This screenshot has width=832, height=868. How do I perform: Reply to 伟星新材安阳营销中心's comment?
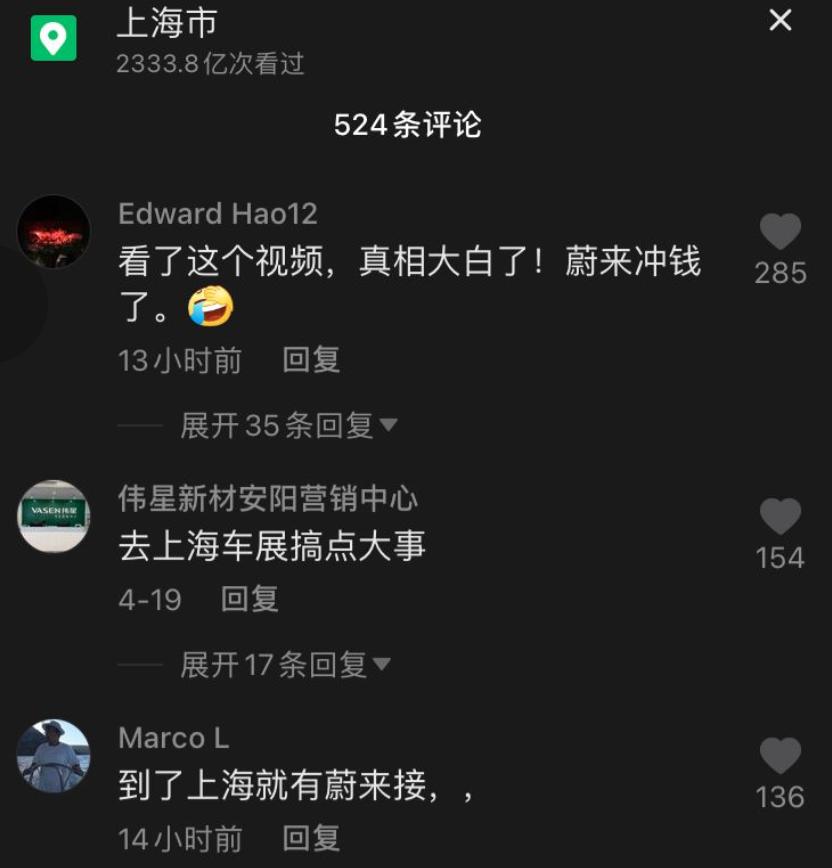point(249,600)
